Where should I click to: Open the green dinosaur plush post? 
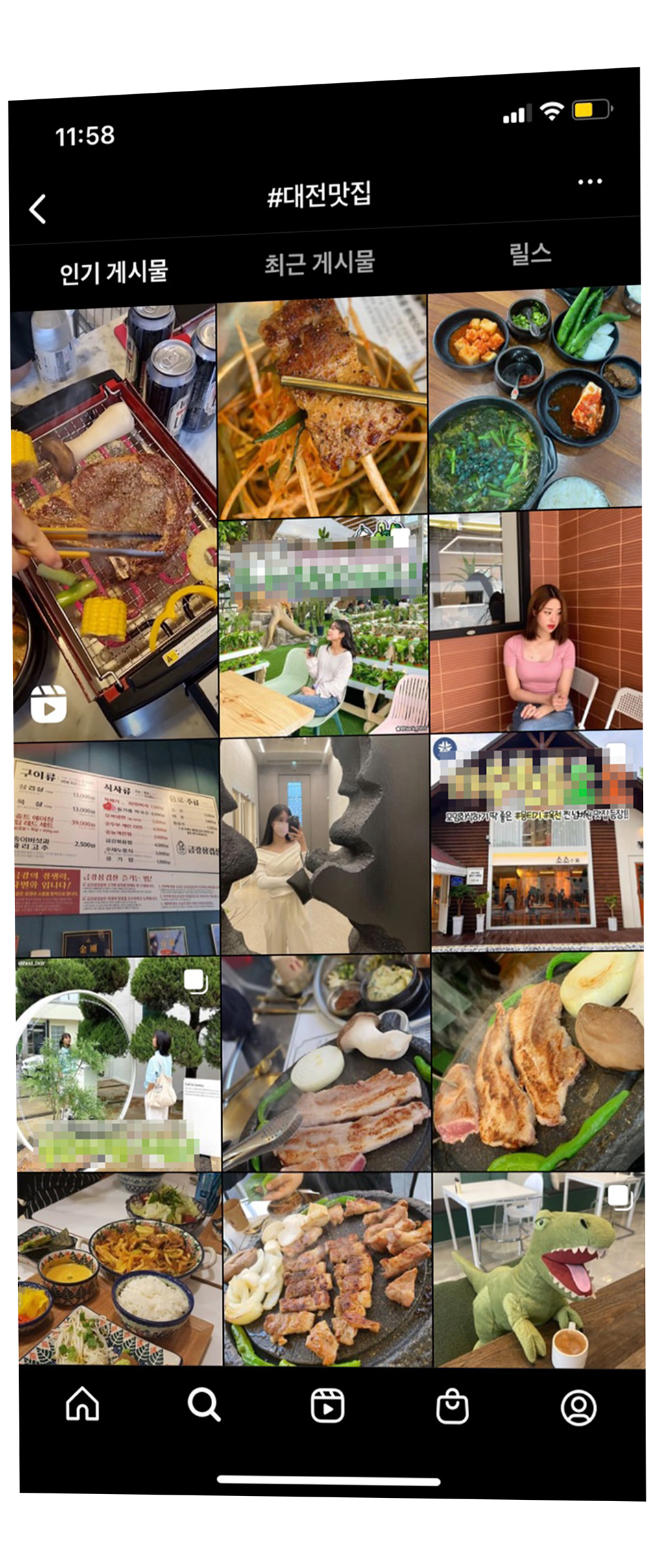coord(539,1270)
